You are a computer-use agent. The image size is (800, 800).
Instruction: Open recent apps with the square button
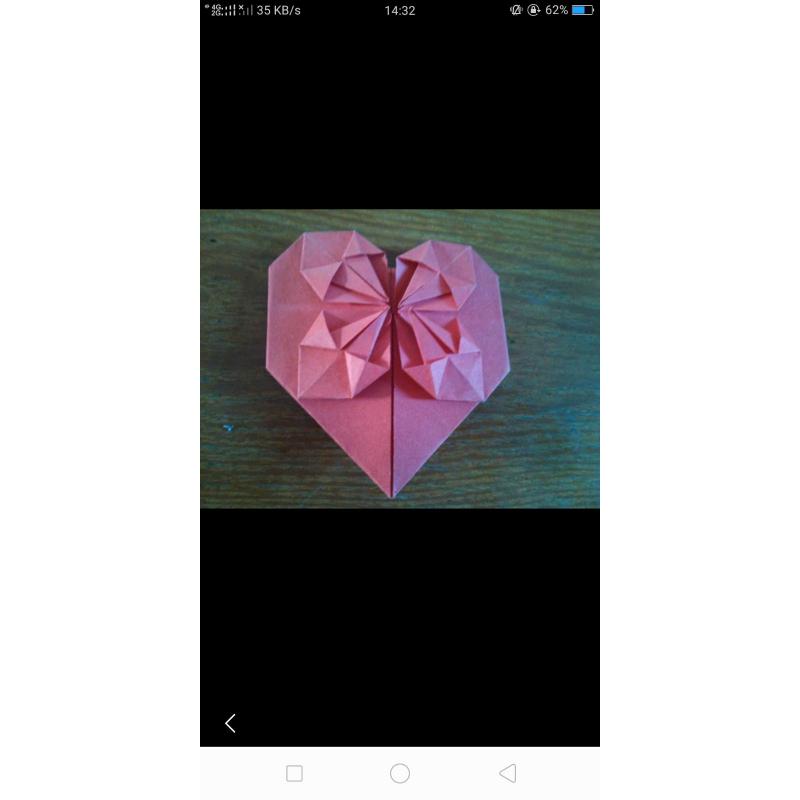(294, 773)
